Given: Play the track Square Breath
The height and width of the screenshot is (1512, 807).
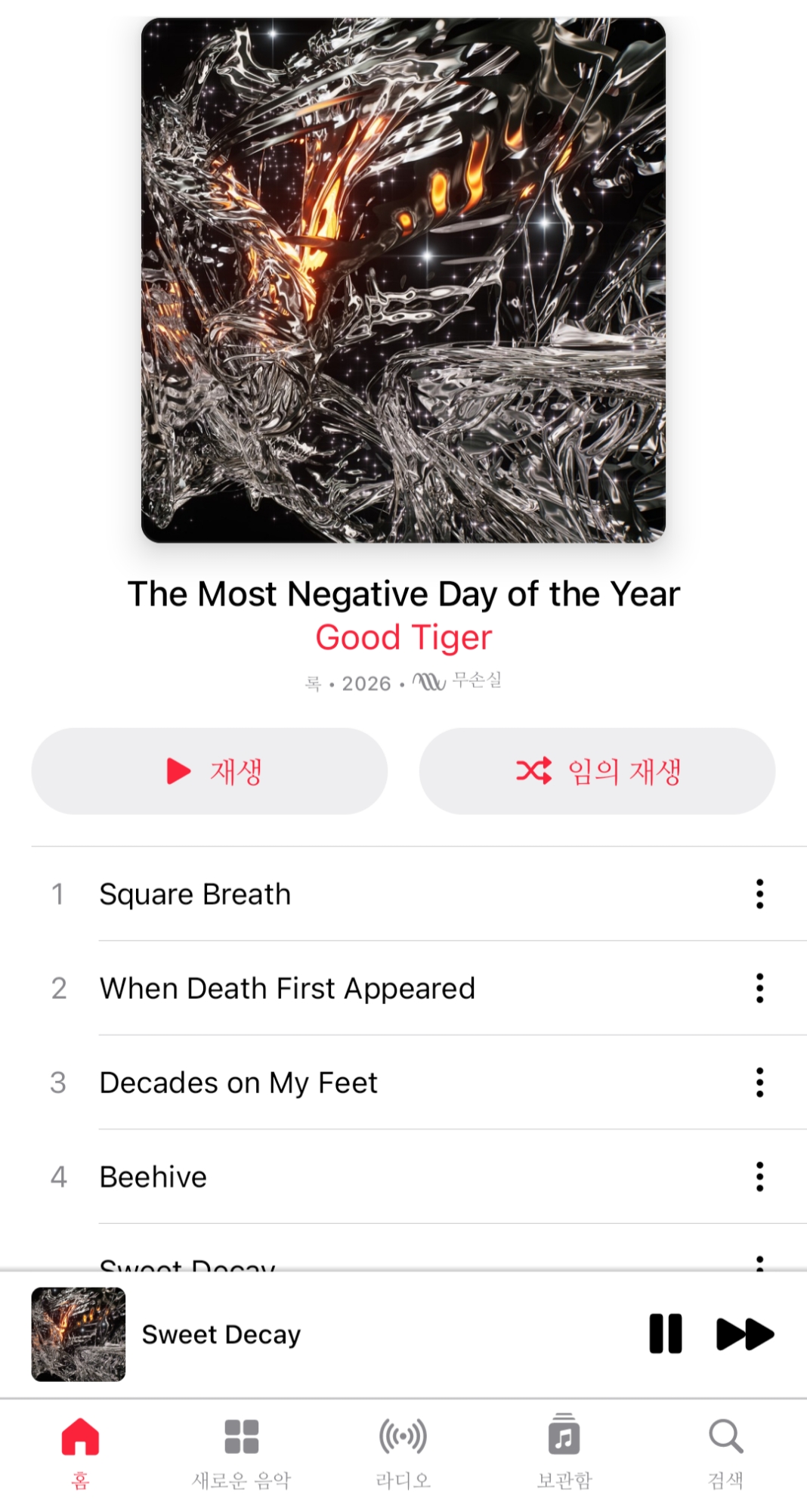Looking at the screenshot, I should [x=195, y=894].
